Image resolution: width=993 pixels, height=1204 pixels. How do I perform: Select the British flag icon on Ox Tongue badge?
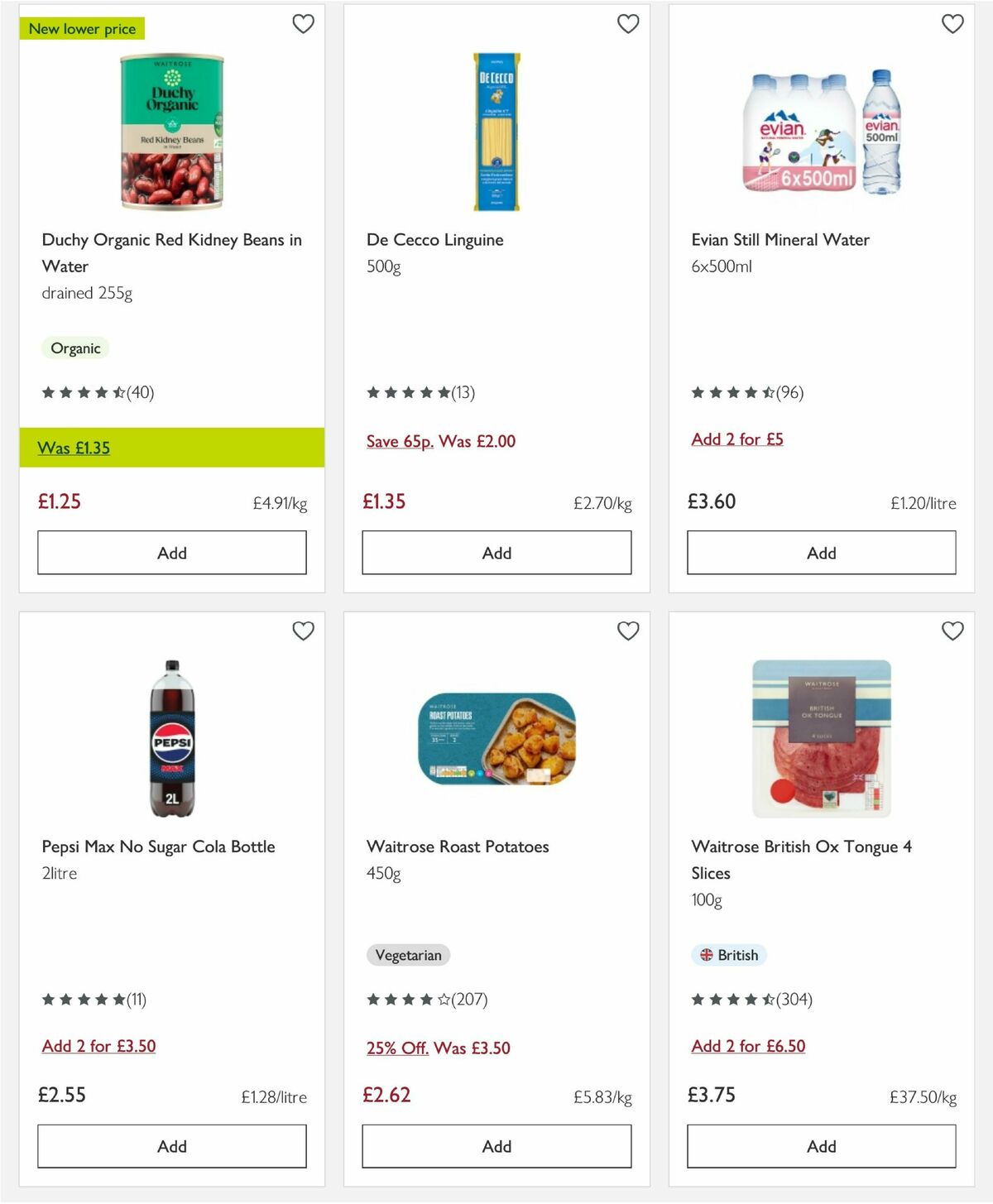[706, 955]
